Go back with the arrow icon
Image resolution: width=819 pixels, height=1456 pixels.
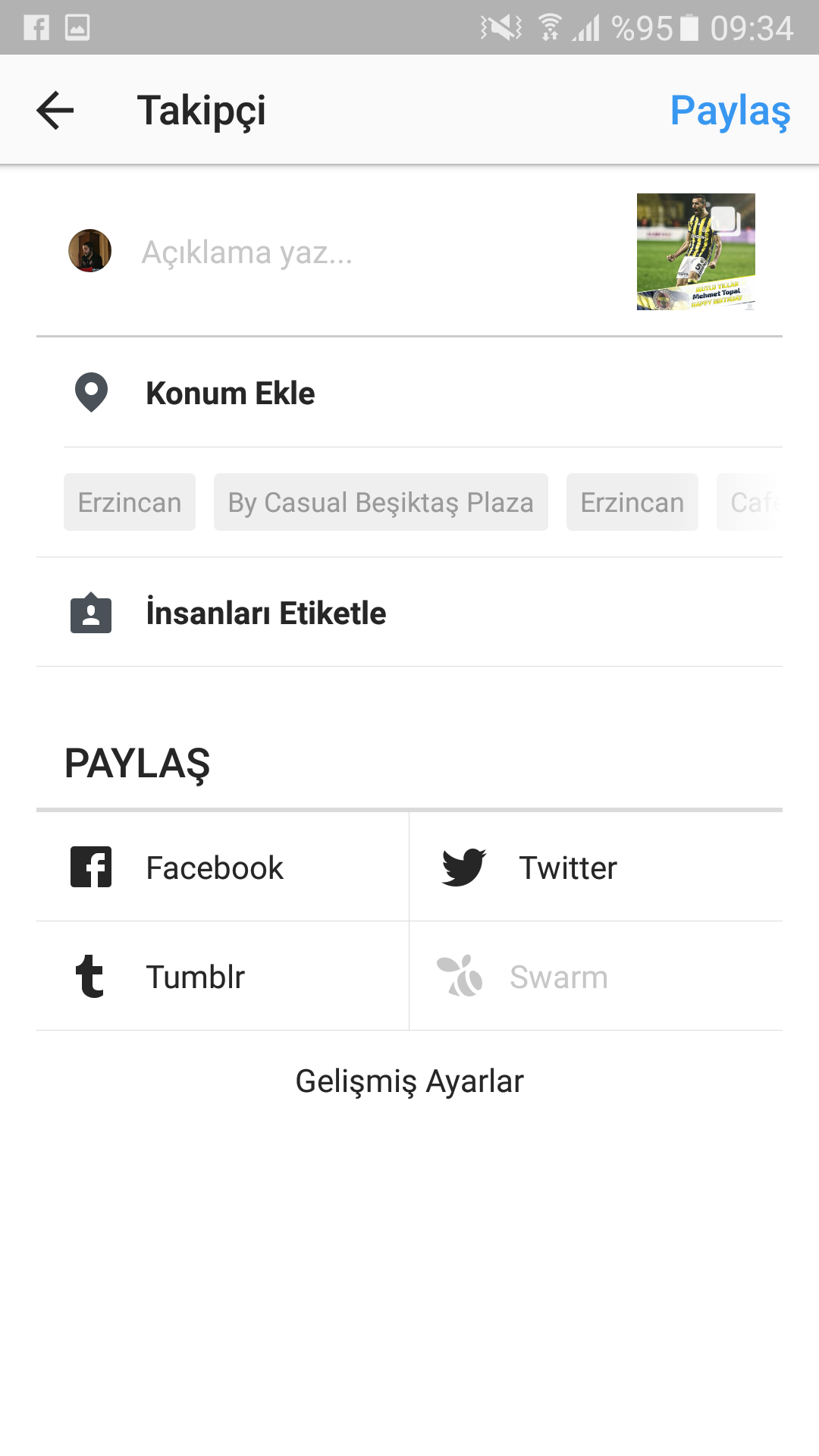coord(55,111)
